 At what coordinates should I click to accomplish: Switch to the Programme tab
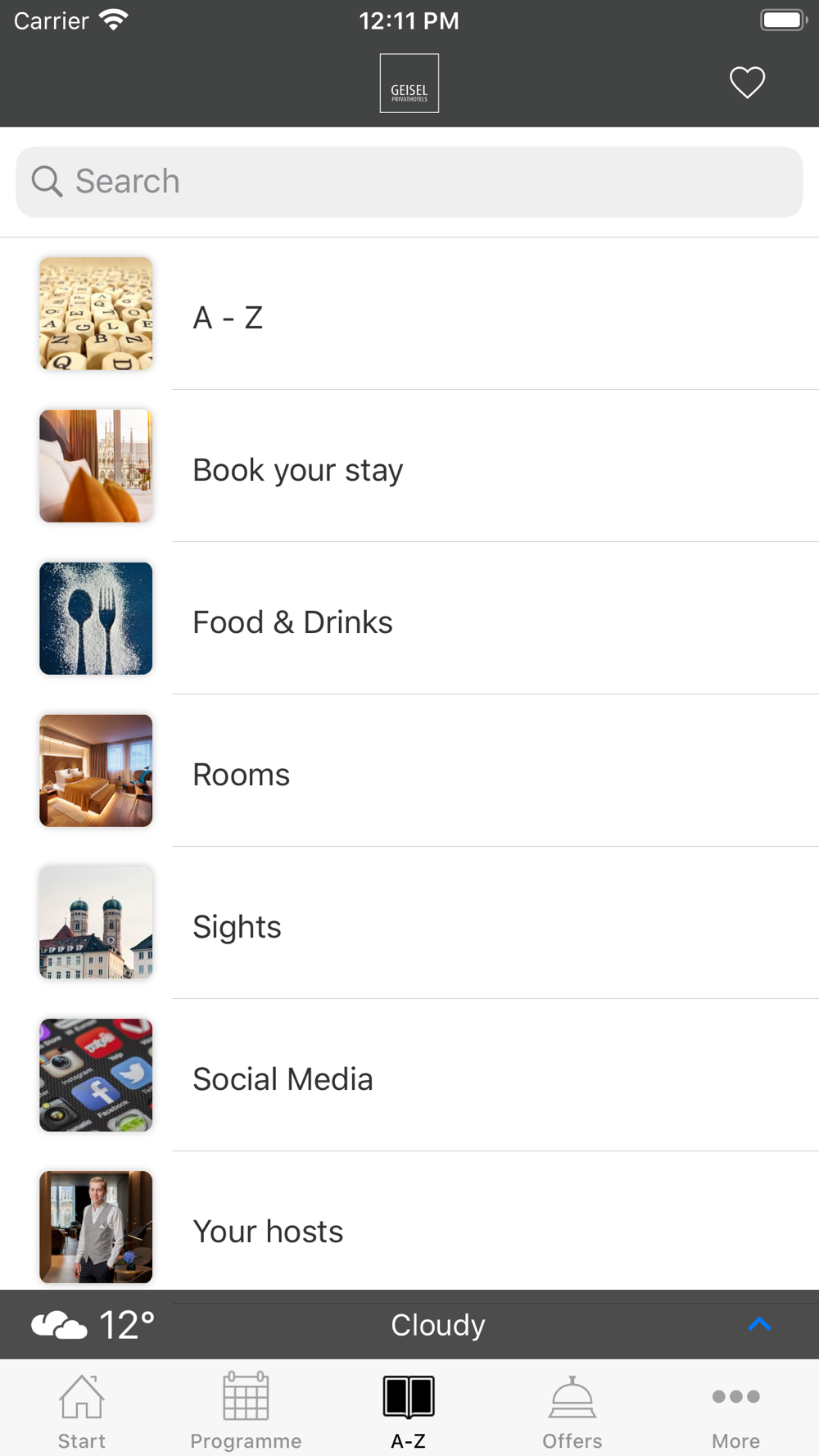click(x=246, y=1410)
